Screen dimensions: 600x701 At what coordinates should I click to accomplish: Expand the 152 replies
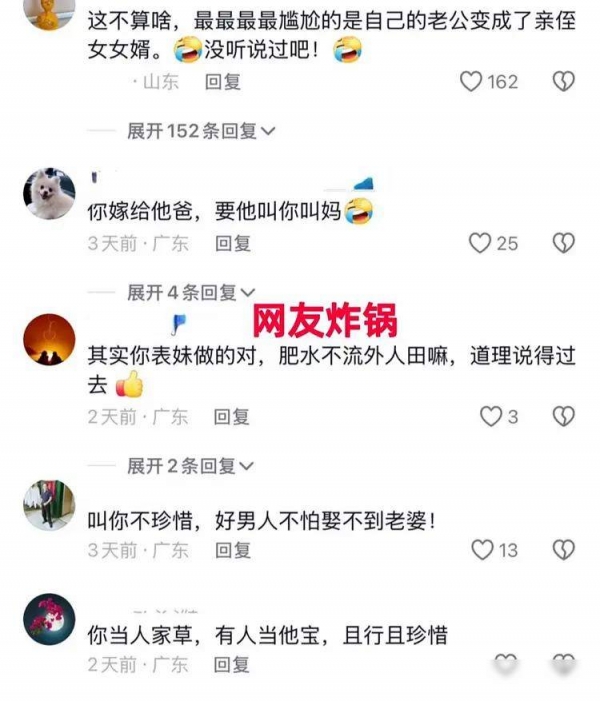click(201, 131)
